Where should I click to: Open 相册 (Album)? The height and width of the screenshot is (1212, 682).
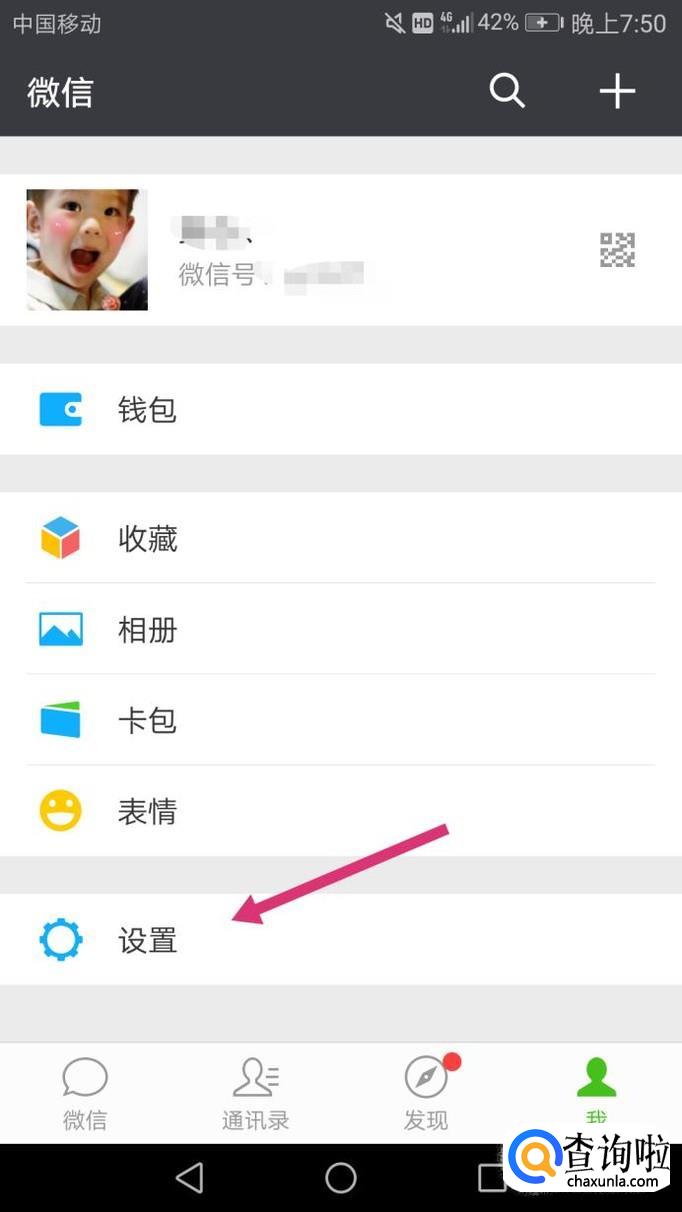click(x=340, y=629)
